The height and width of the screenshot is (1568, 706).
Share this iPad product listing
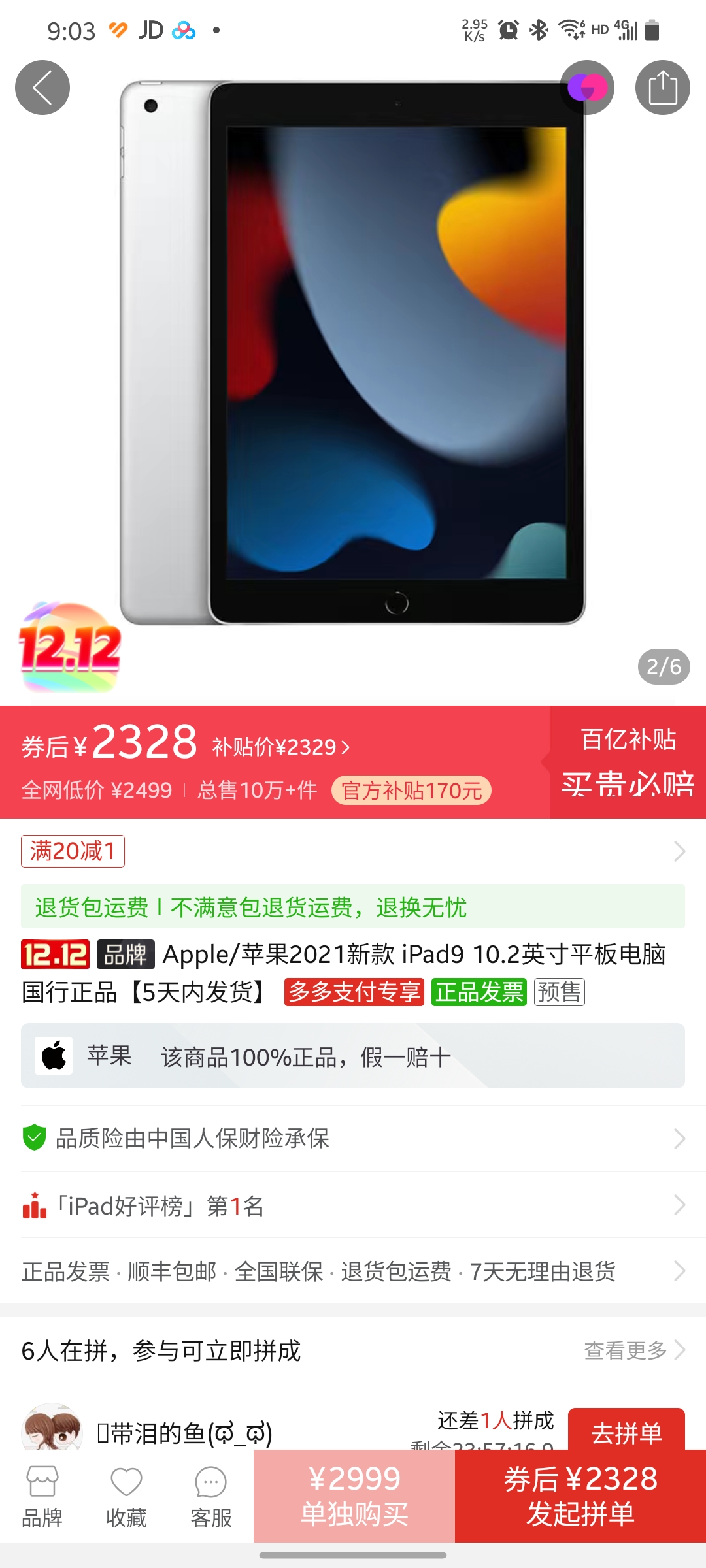pyautogui.click(x=662, y=88)
